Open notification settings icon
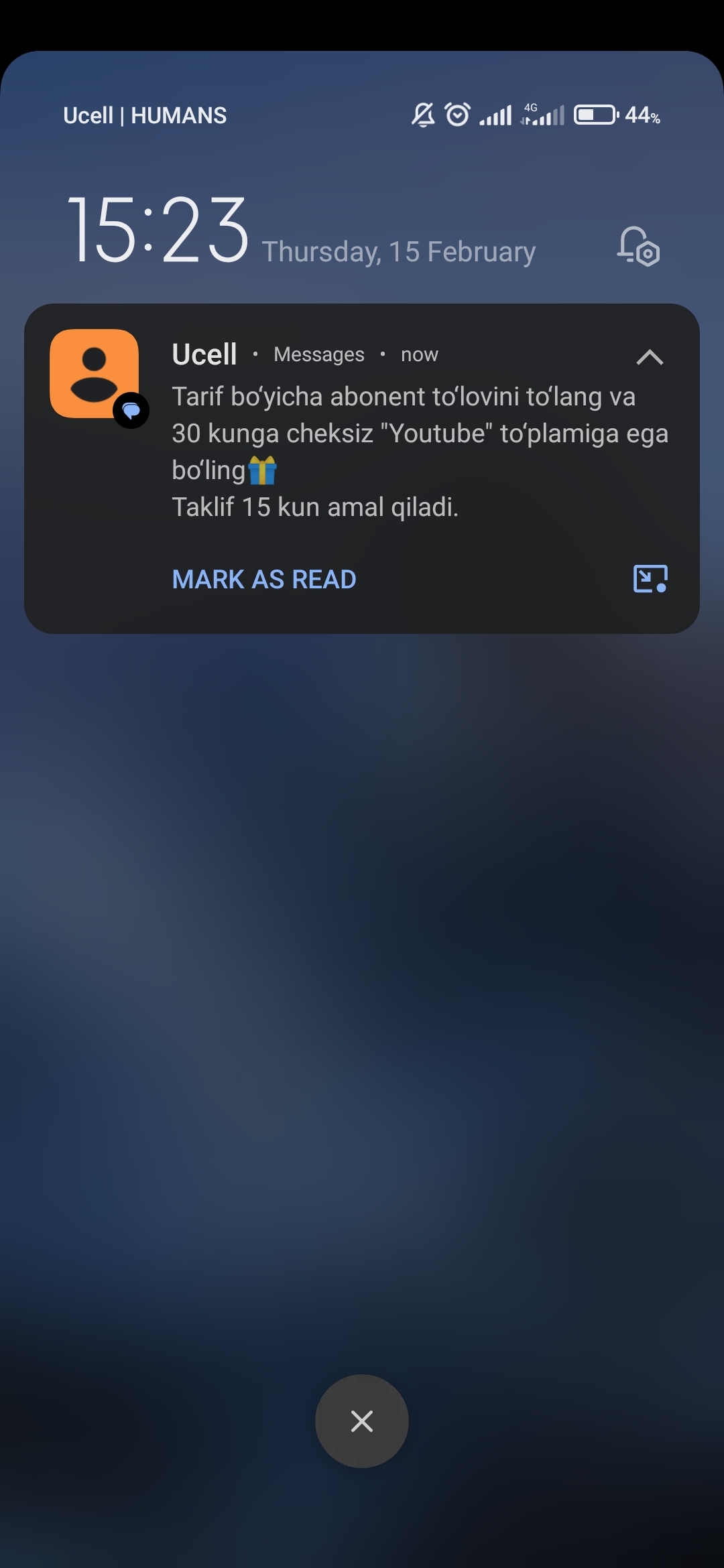The width and height of the screenshot is (724, 1568). pos(638,247)
